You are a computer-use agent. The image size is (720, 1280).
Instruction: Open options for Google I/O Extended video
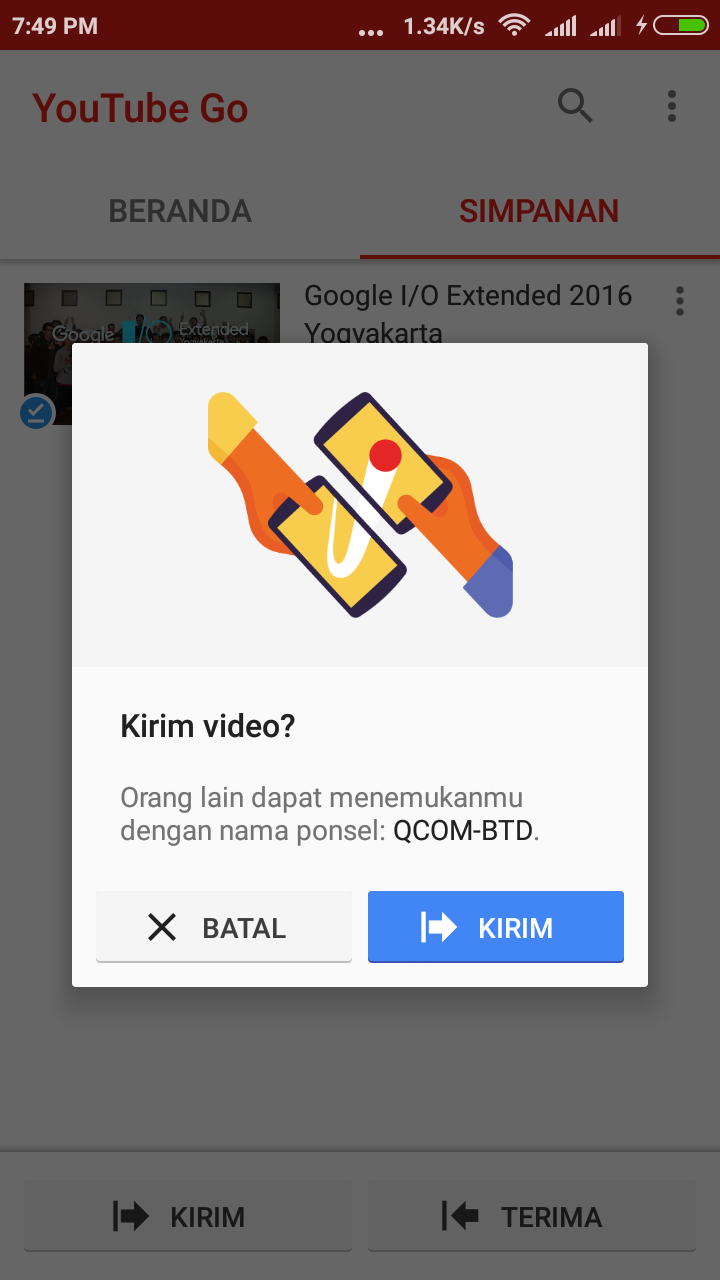pyautogui.click(x=680, y=301)
